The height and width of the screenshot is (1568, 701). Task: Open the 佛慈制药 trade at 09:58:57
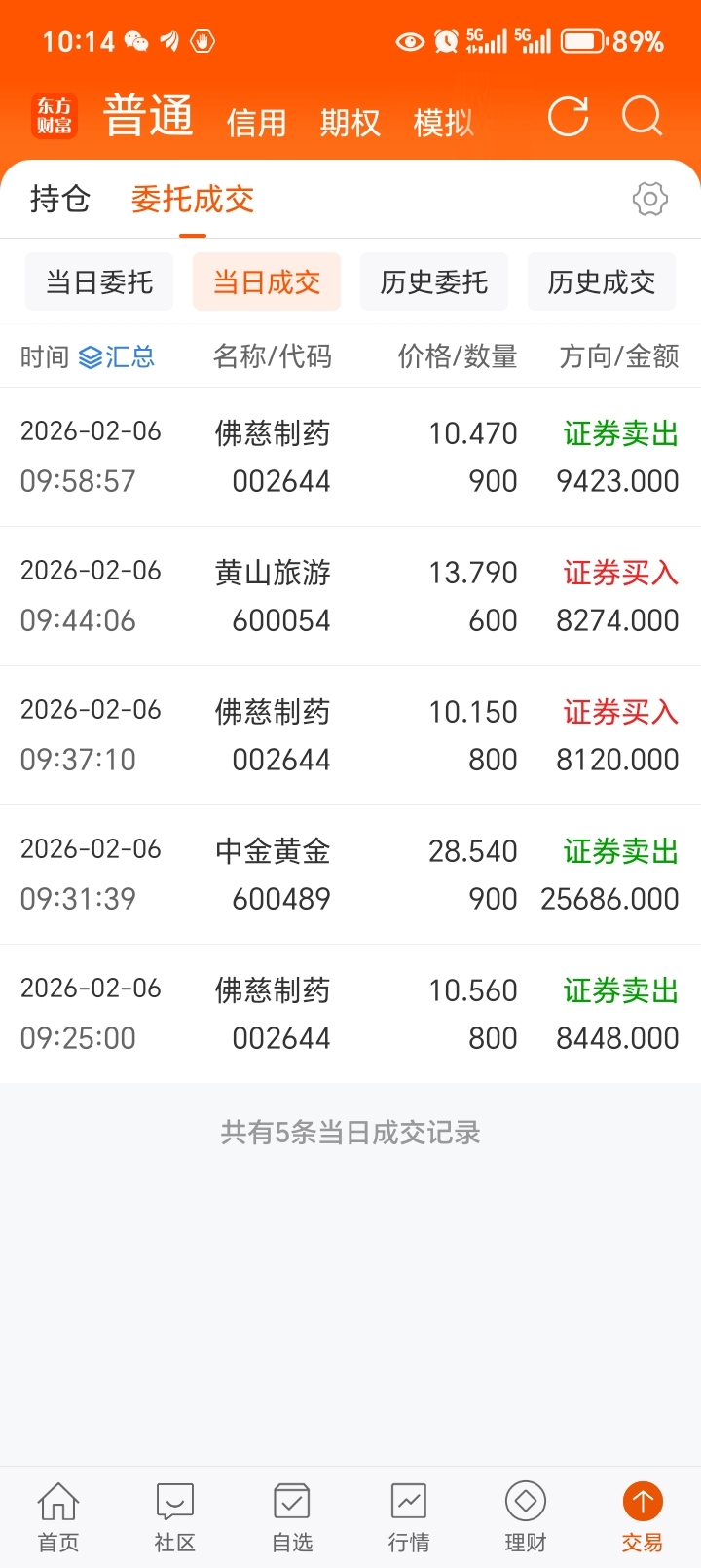point(350,457)
